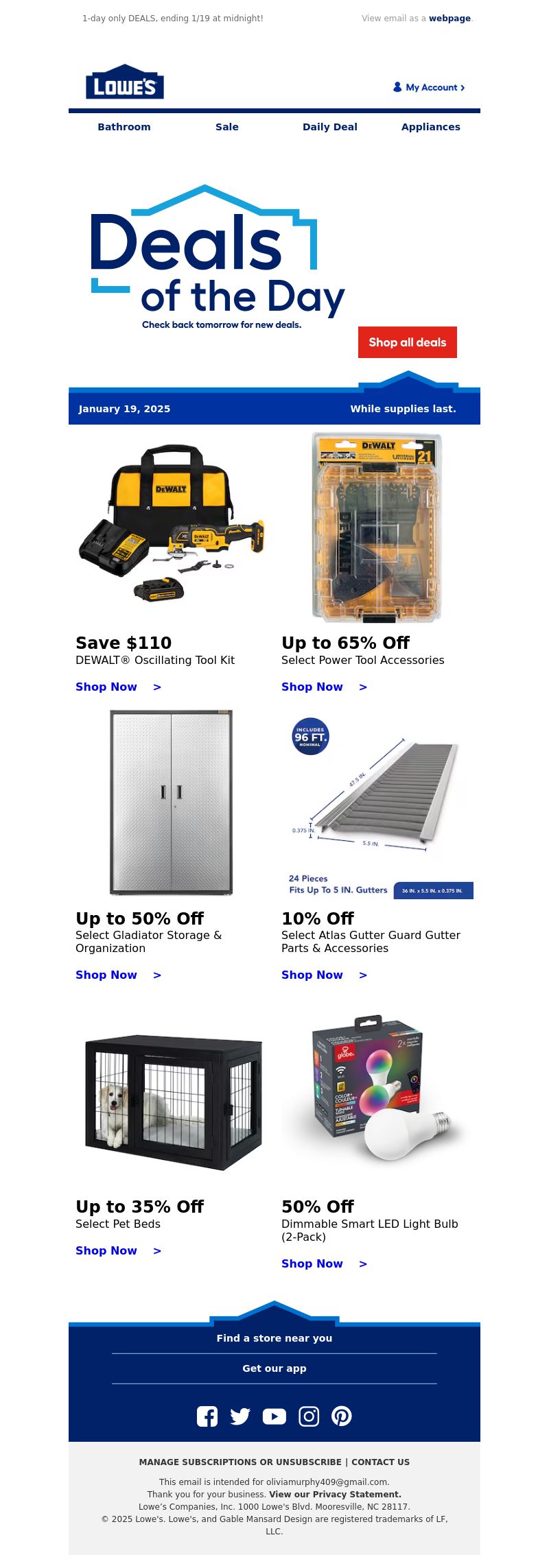
Task: Tap Get our app
Action: click(x=274, y=1368)
